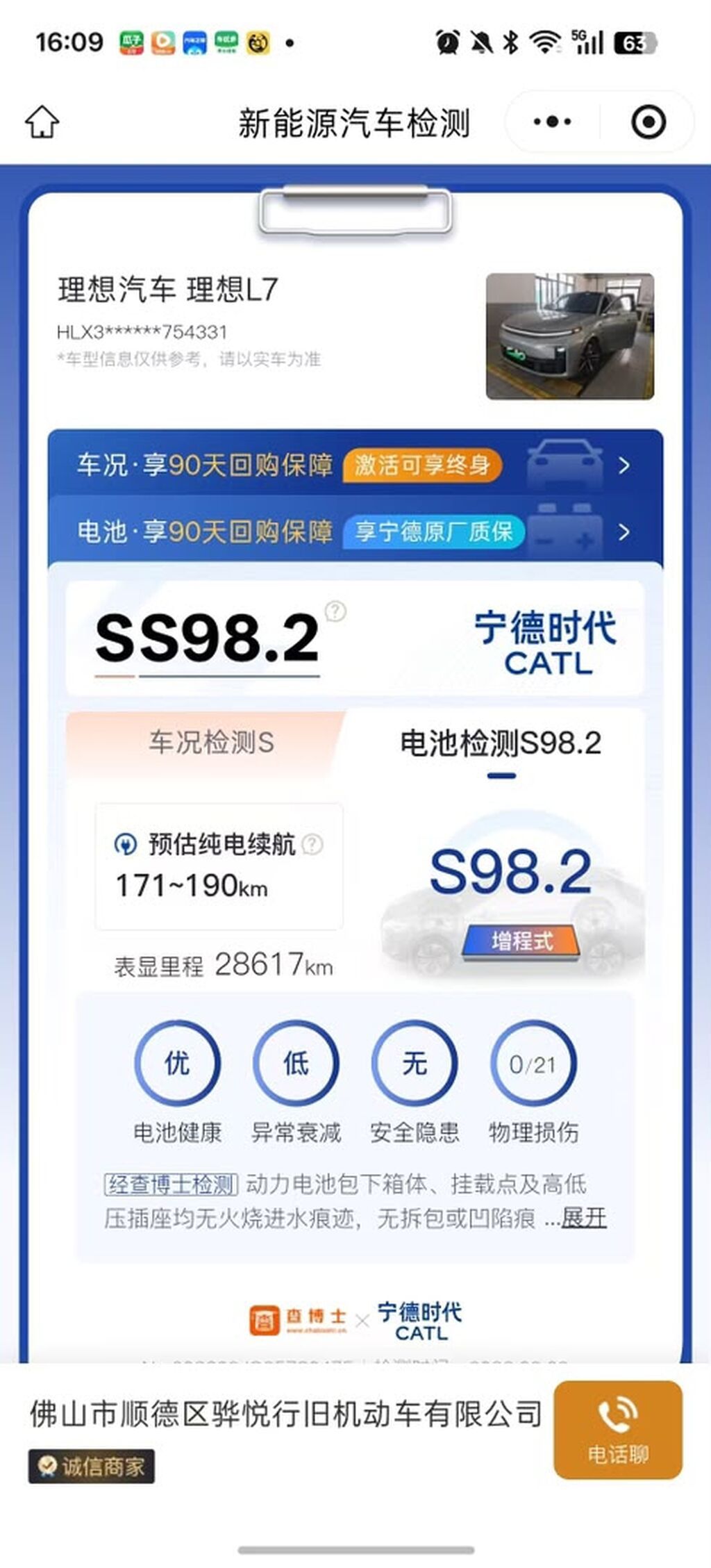Open the three-dot more menu

click(x=552, y=122)
